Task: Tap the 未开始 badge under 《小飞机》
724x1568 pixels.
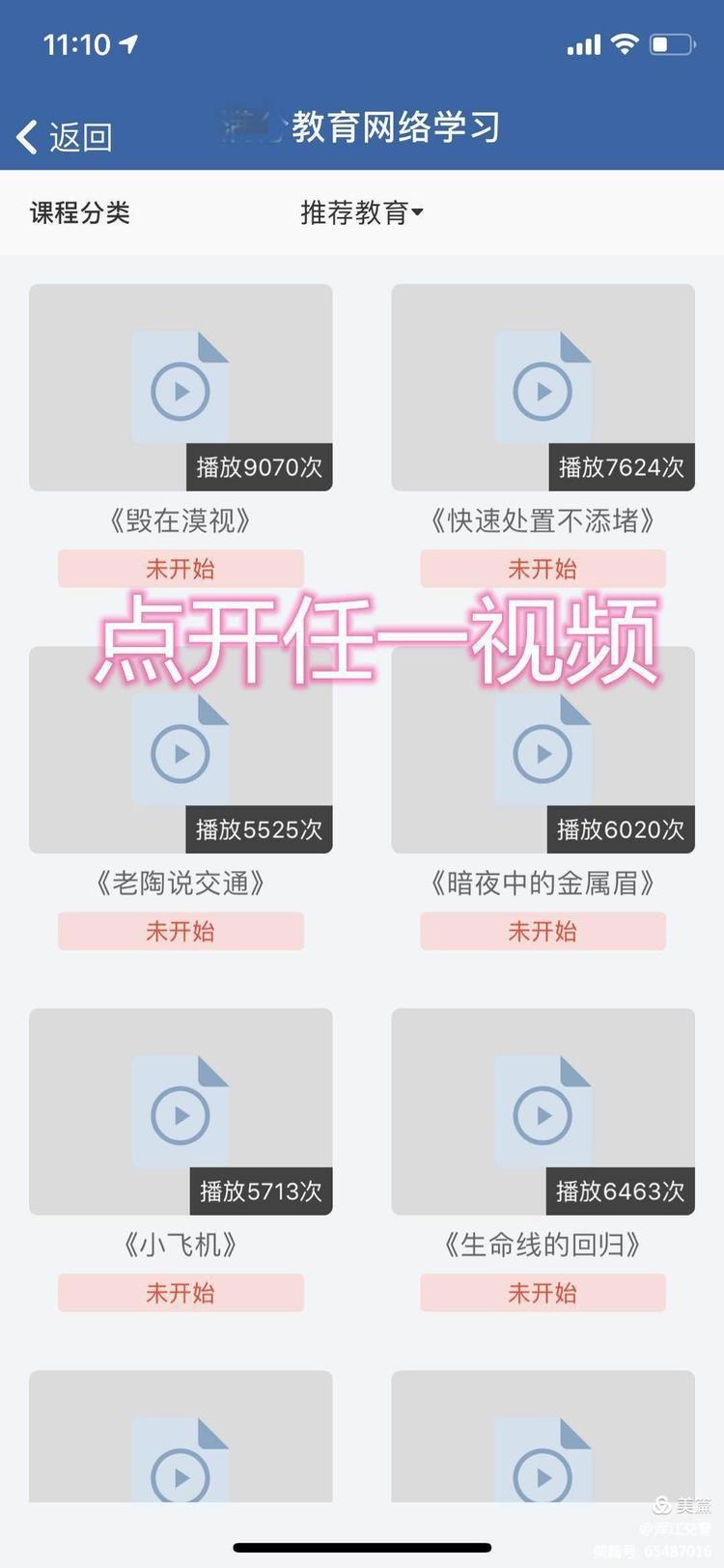Action: click(181, 1293)
